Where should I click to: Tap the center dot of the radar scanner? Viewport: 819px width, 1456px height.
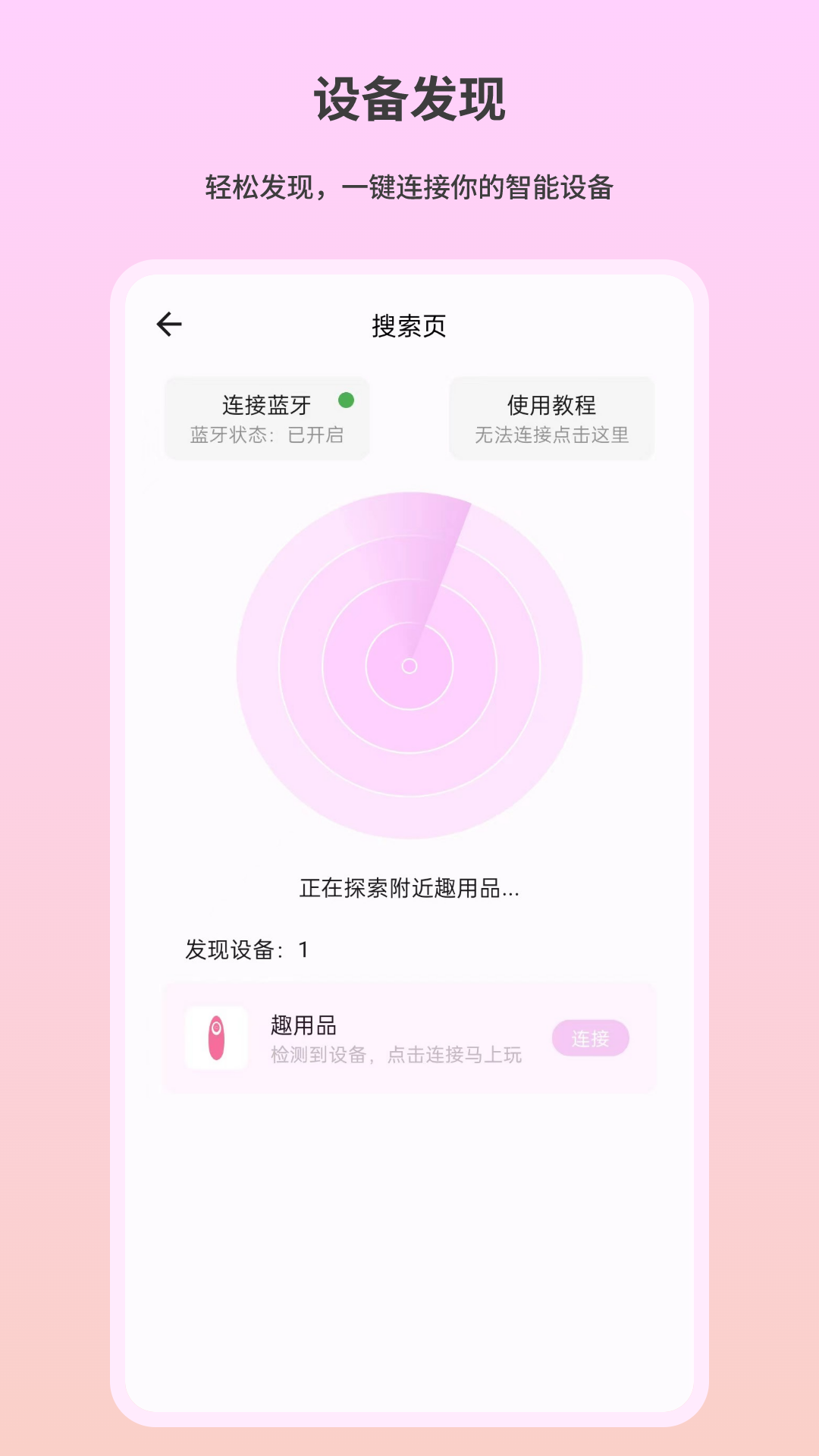[410, 667]
